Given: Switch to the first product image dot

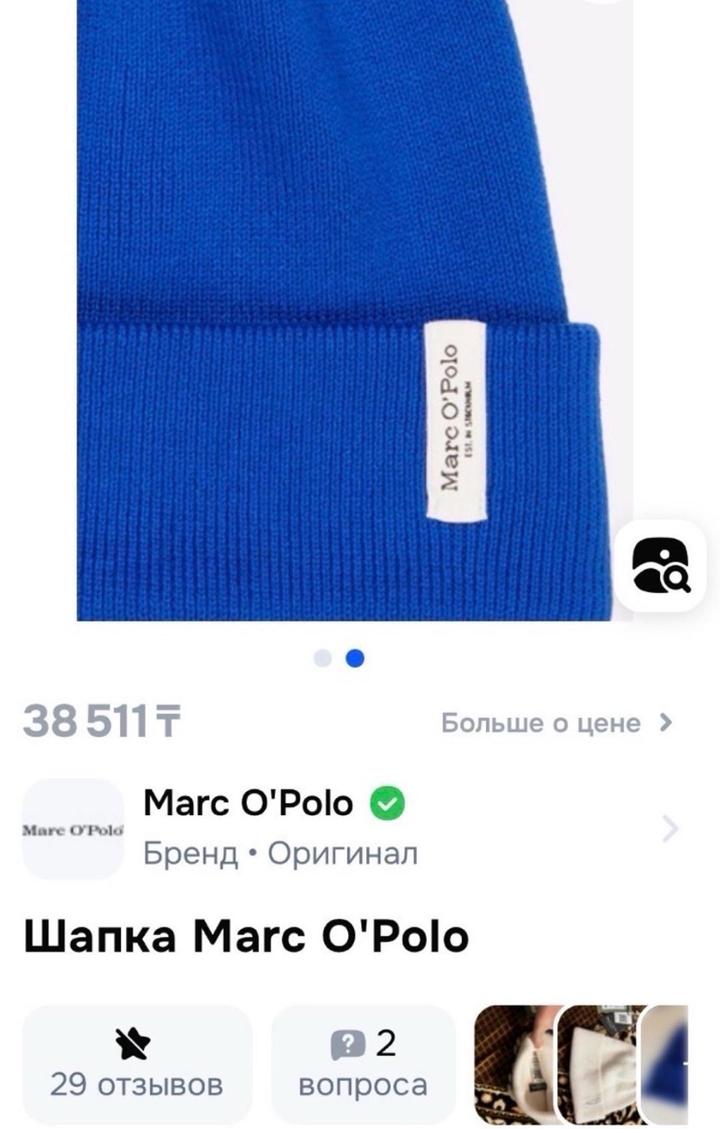Looking at the screenshot, I should (322, 660).
